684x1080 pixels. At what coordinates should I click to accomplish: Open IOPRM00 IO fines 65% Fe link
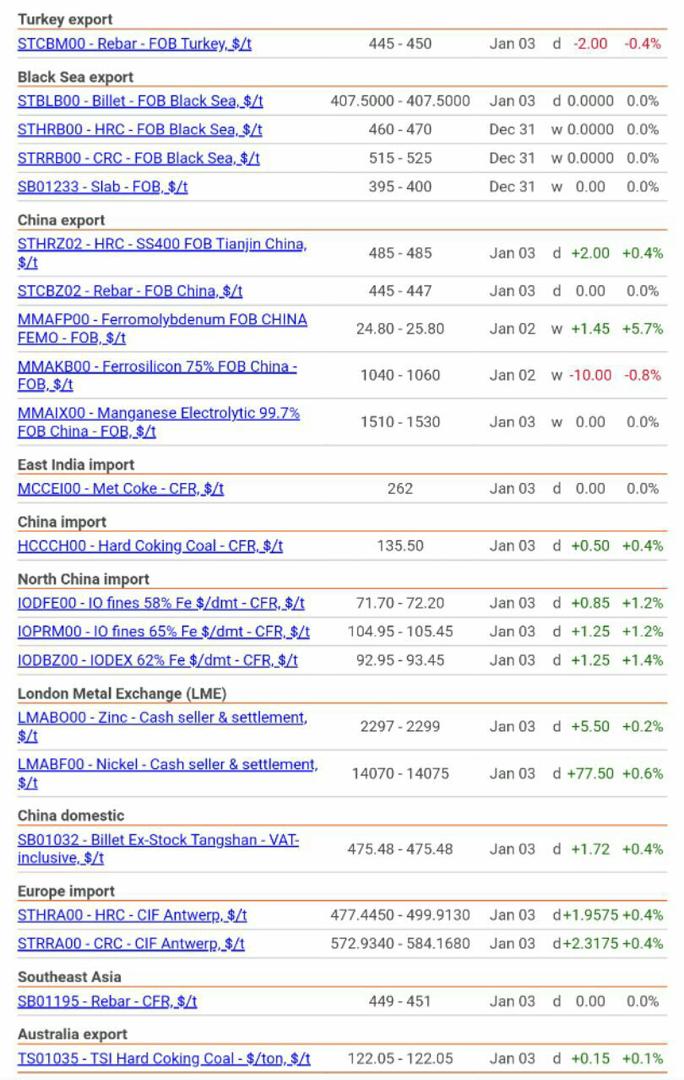pyautogui.click(x=163, y=632)
